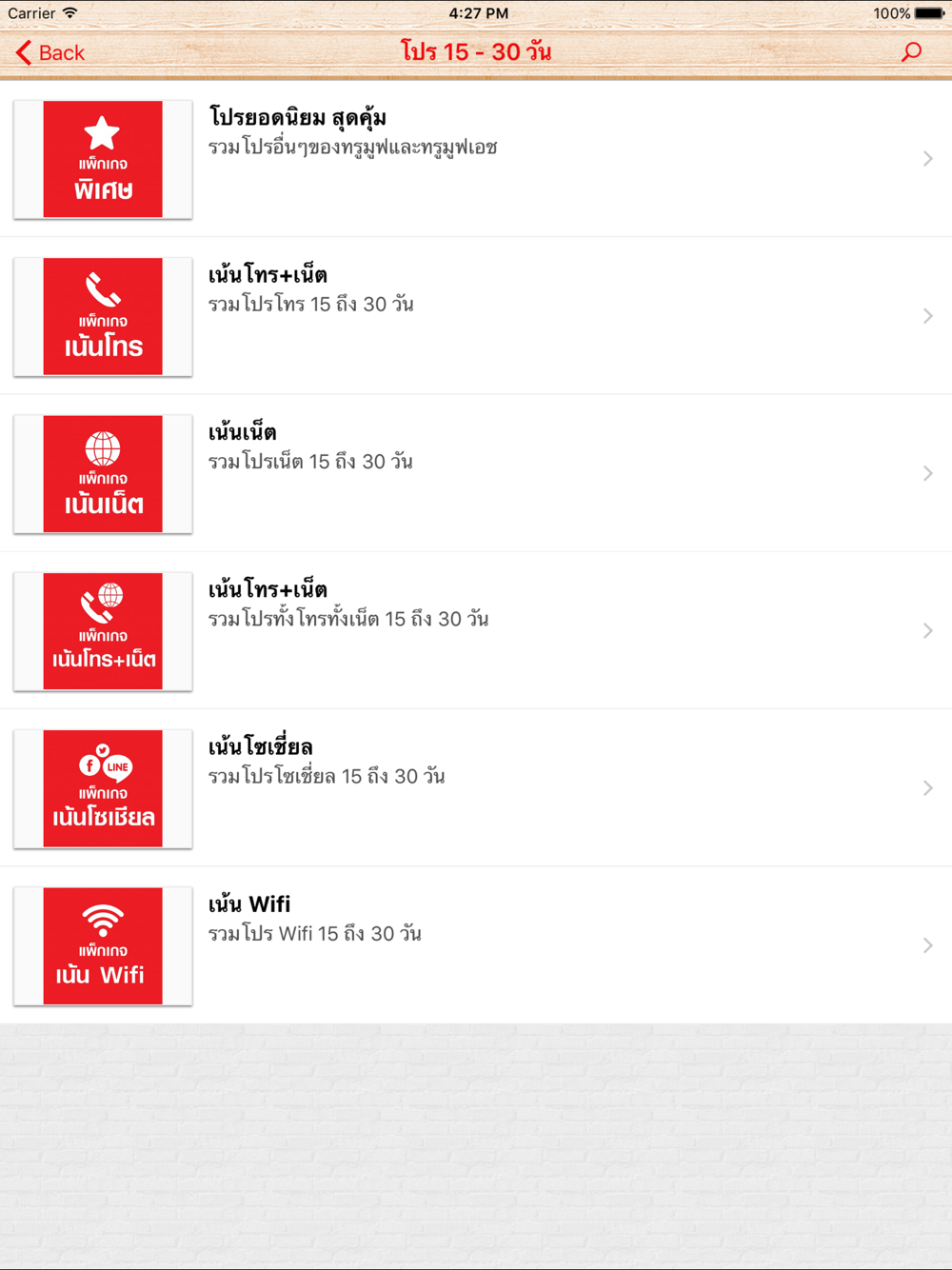
Task: View the เน้นโซเชี่ยล social packages
Action: click(476, 787)
